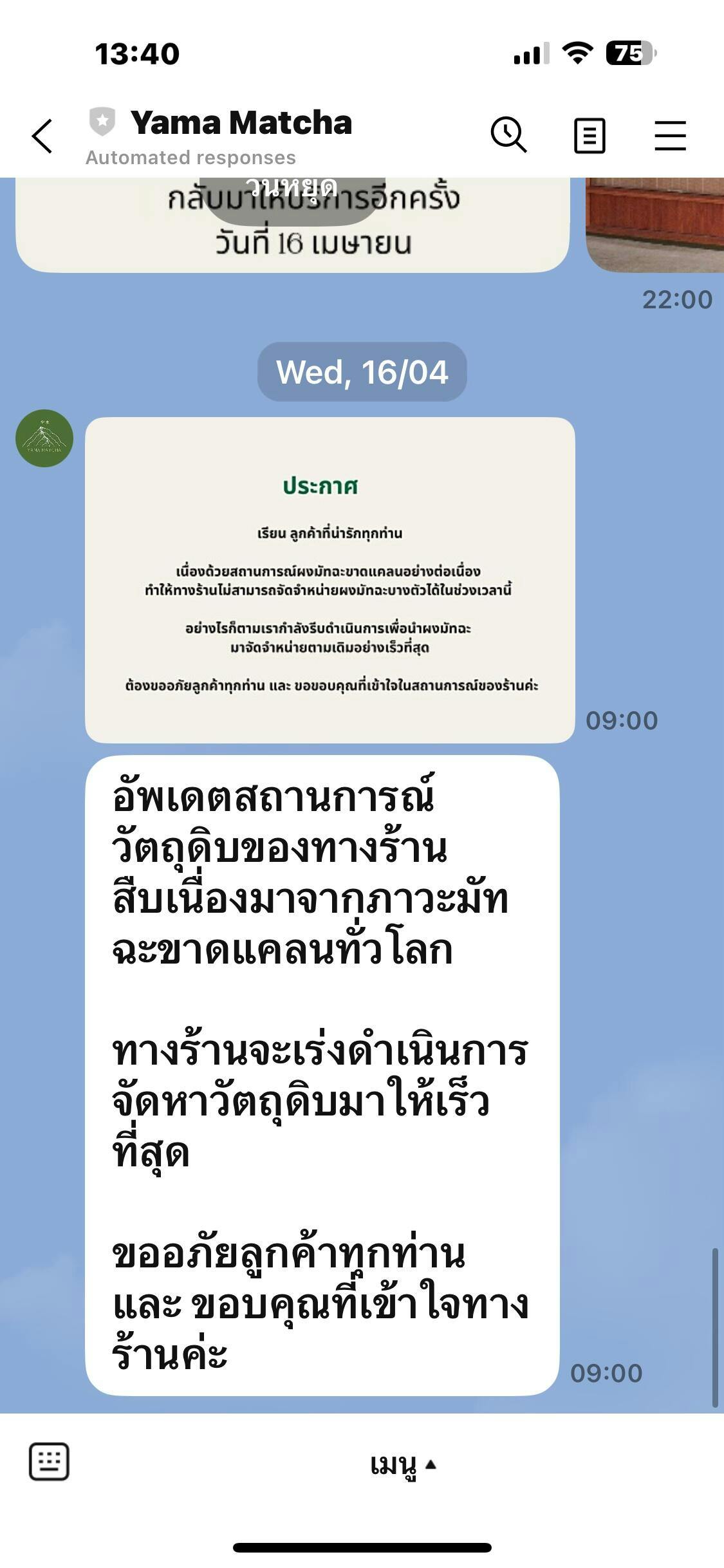724x1568 pixels.
Task: Open Yama Matcha profile avatar
Action: [44, 438]
